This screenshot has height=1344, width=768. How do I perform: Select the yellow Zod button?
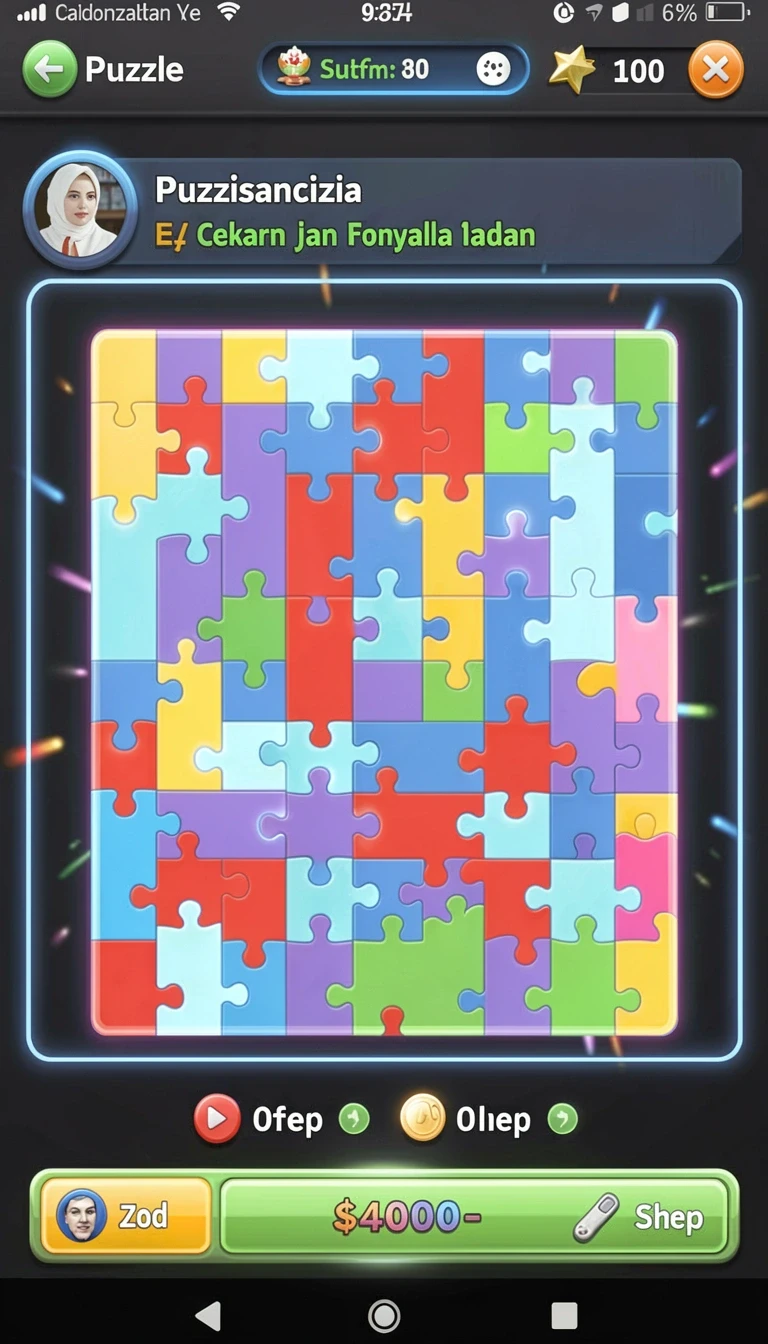tap(125, 1216)
